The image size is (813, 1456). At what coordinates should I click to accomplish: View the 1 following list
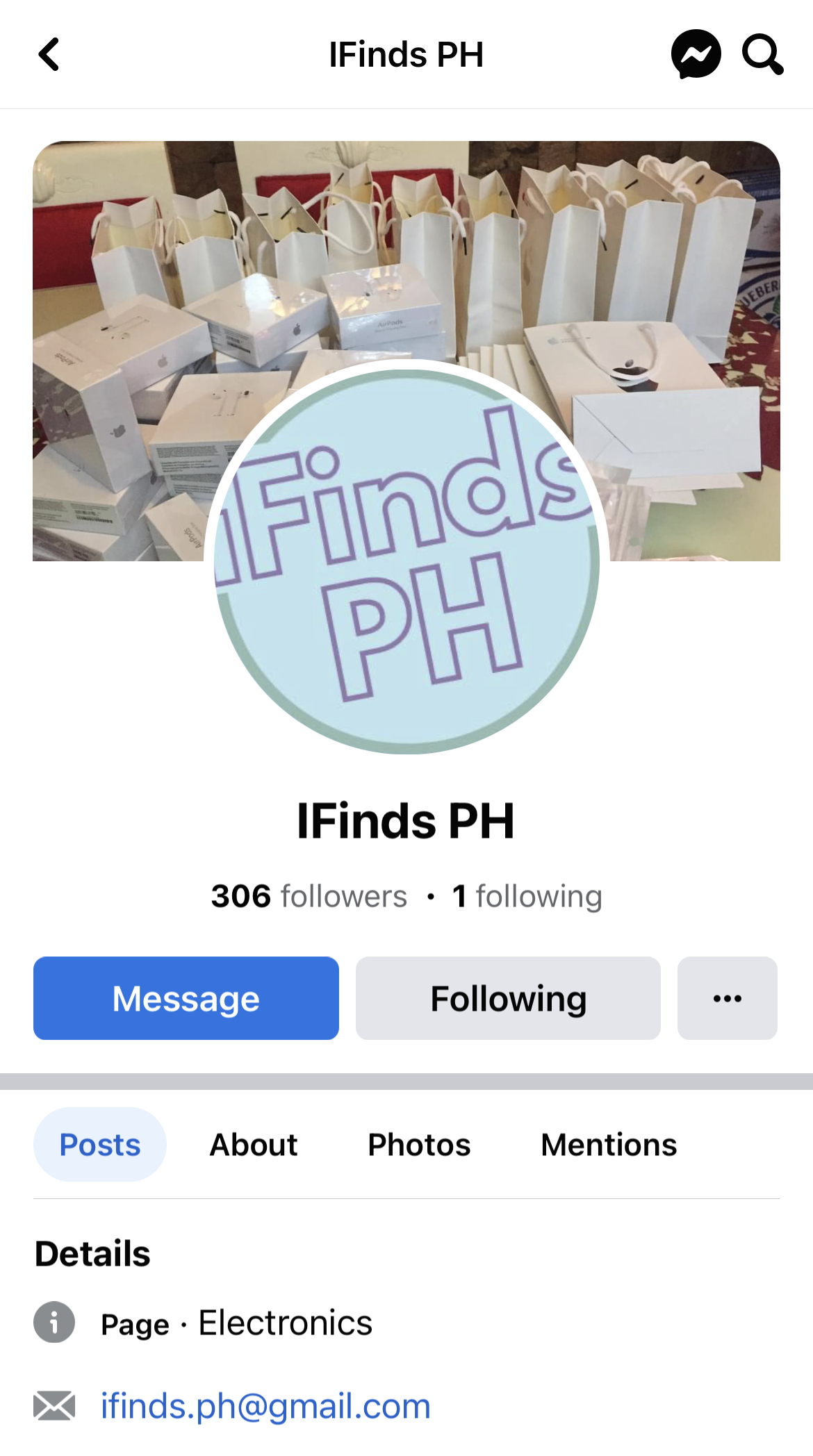click(527, 896)
